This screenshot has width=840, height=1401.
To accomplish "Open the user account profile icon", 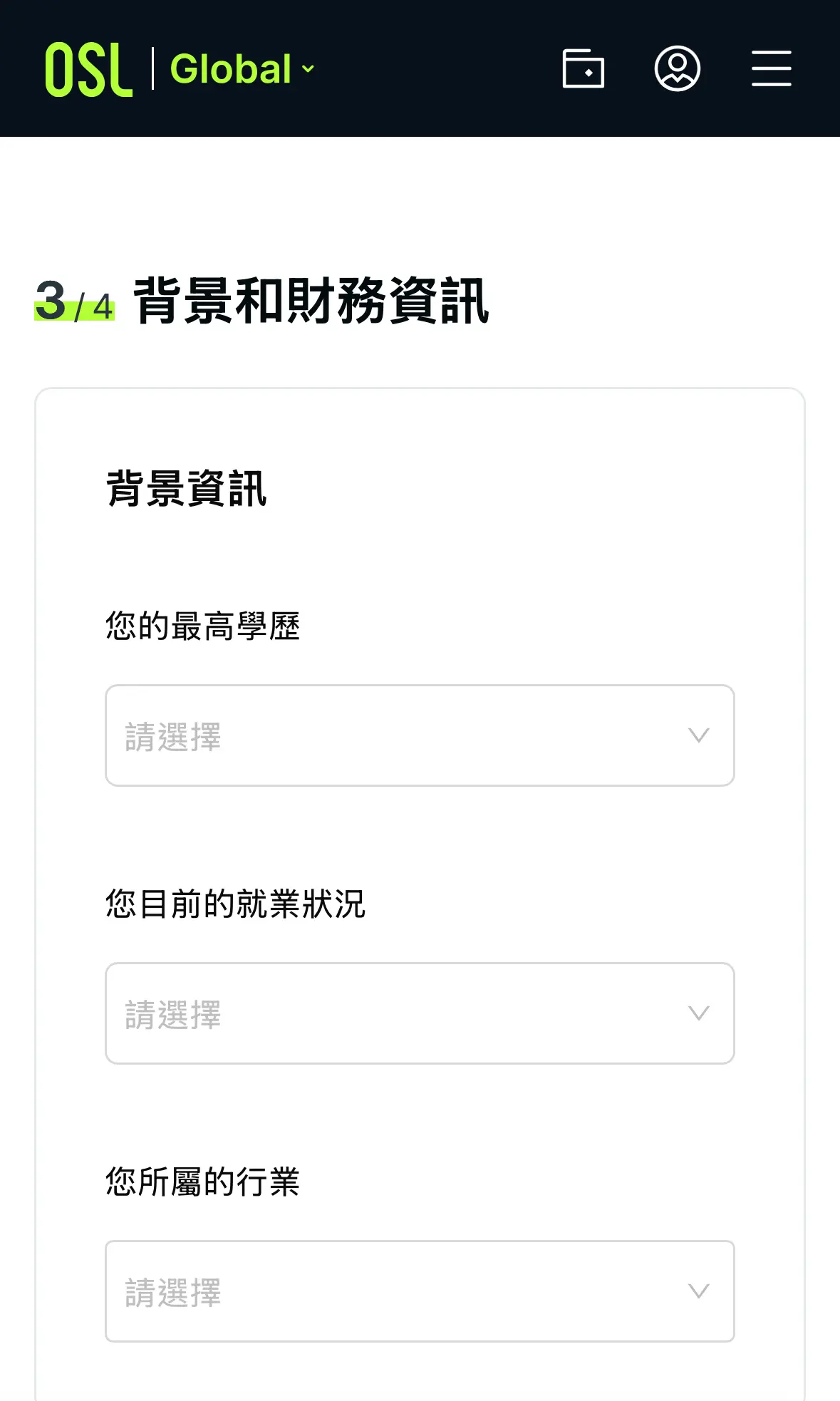I will point(677,68).
